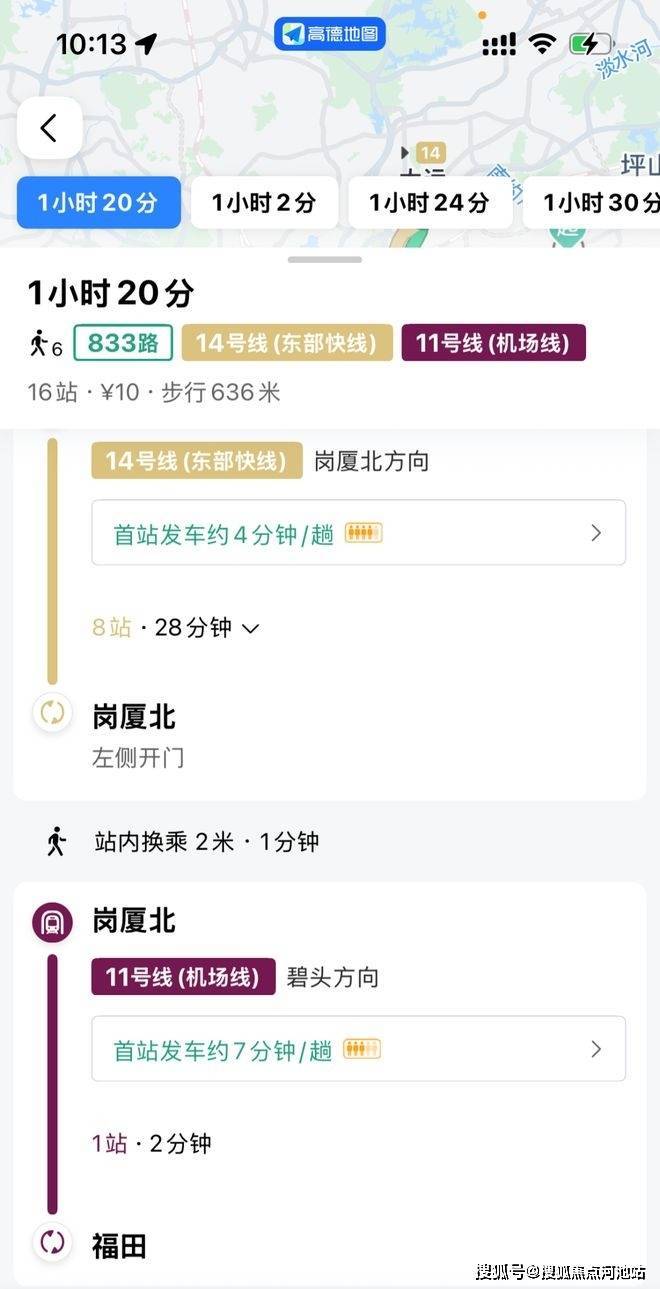This screenshot has height=1289, width=660.
Task: Return to 高德地图 via the status bar pill
Action: (330, 35)
